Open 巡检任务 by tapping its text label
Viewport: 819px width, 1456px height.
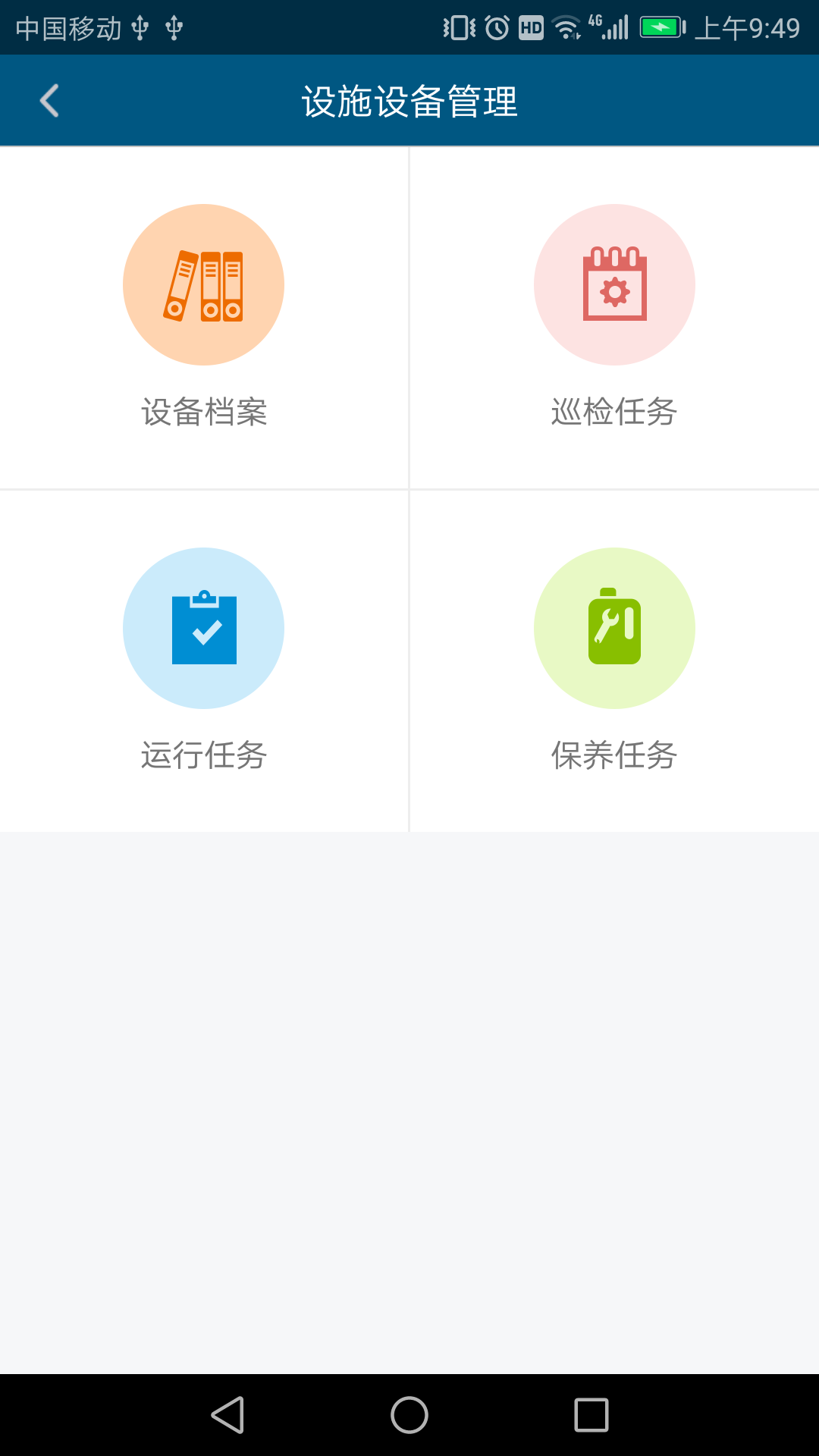(x=614, y=412)
